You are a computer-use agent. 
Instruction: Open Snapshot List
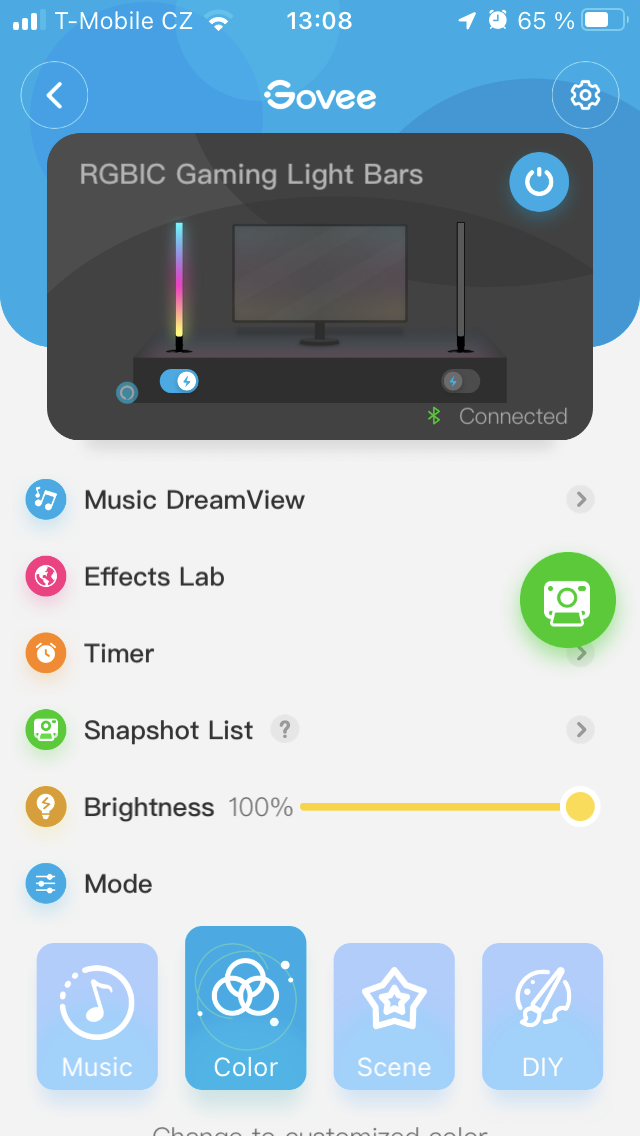(168, 731)
